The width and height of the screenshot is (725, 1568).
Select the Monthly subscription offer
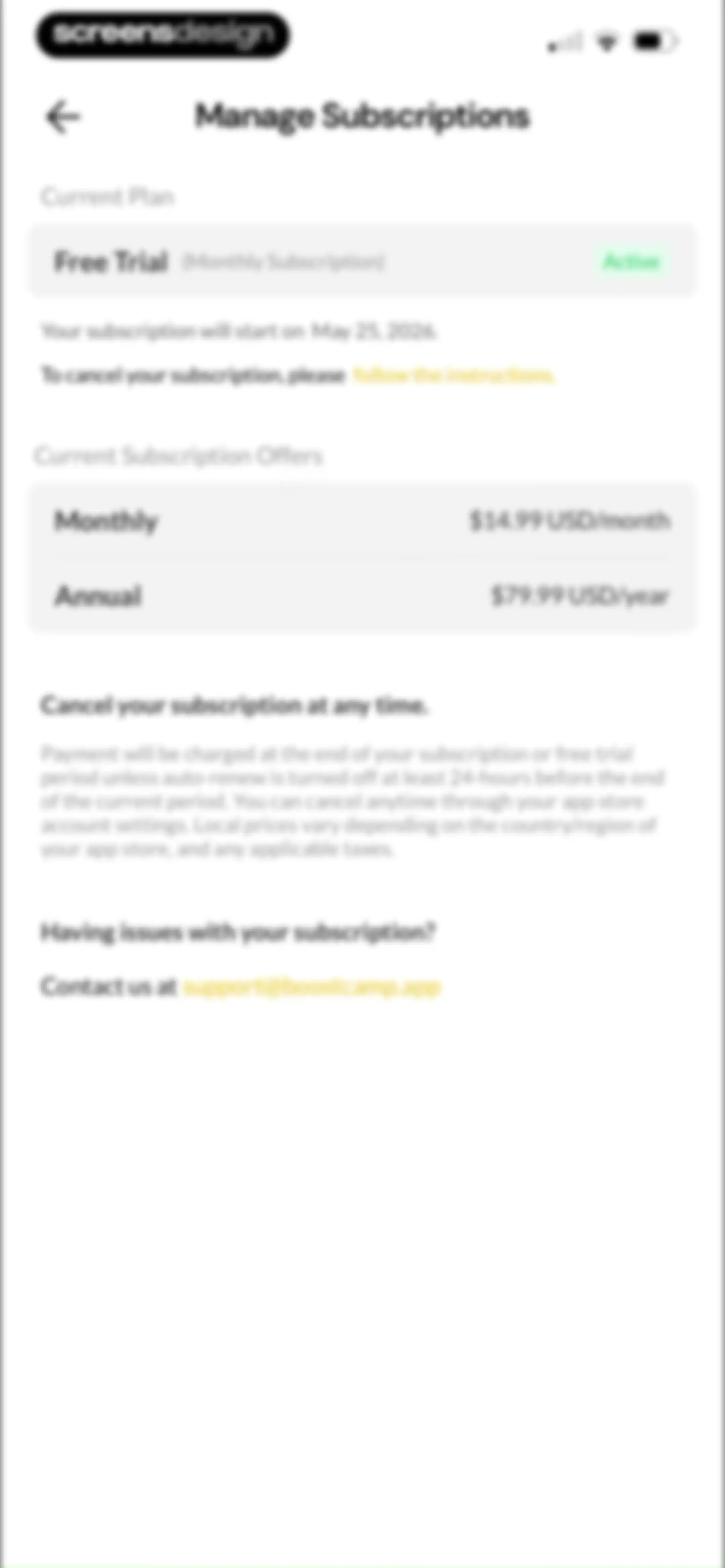tap(362, 521)
